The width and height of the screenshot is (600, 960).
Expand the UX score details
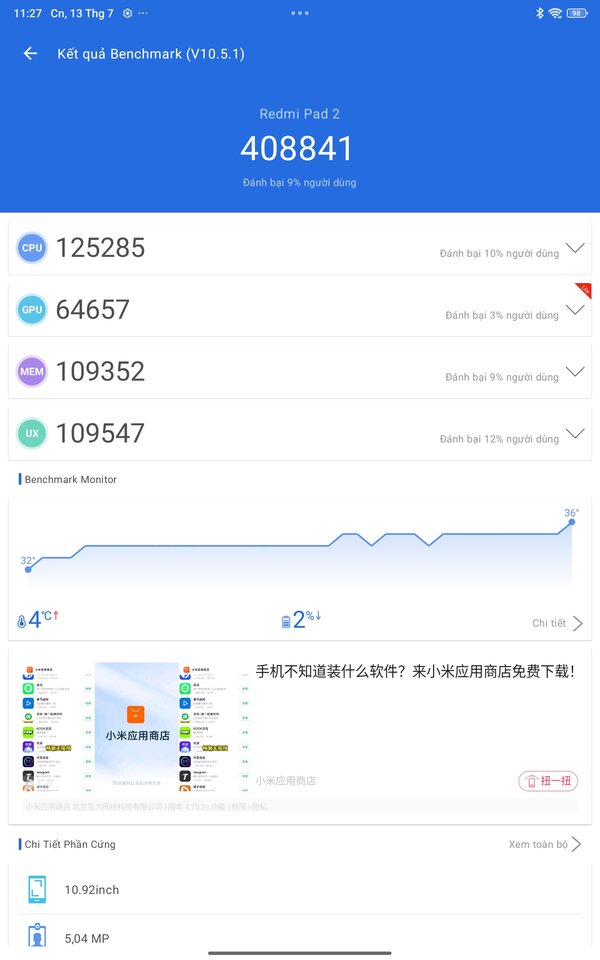click(575, 433)
